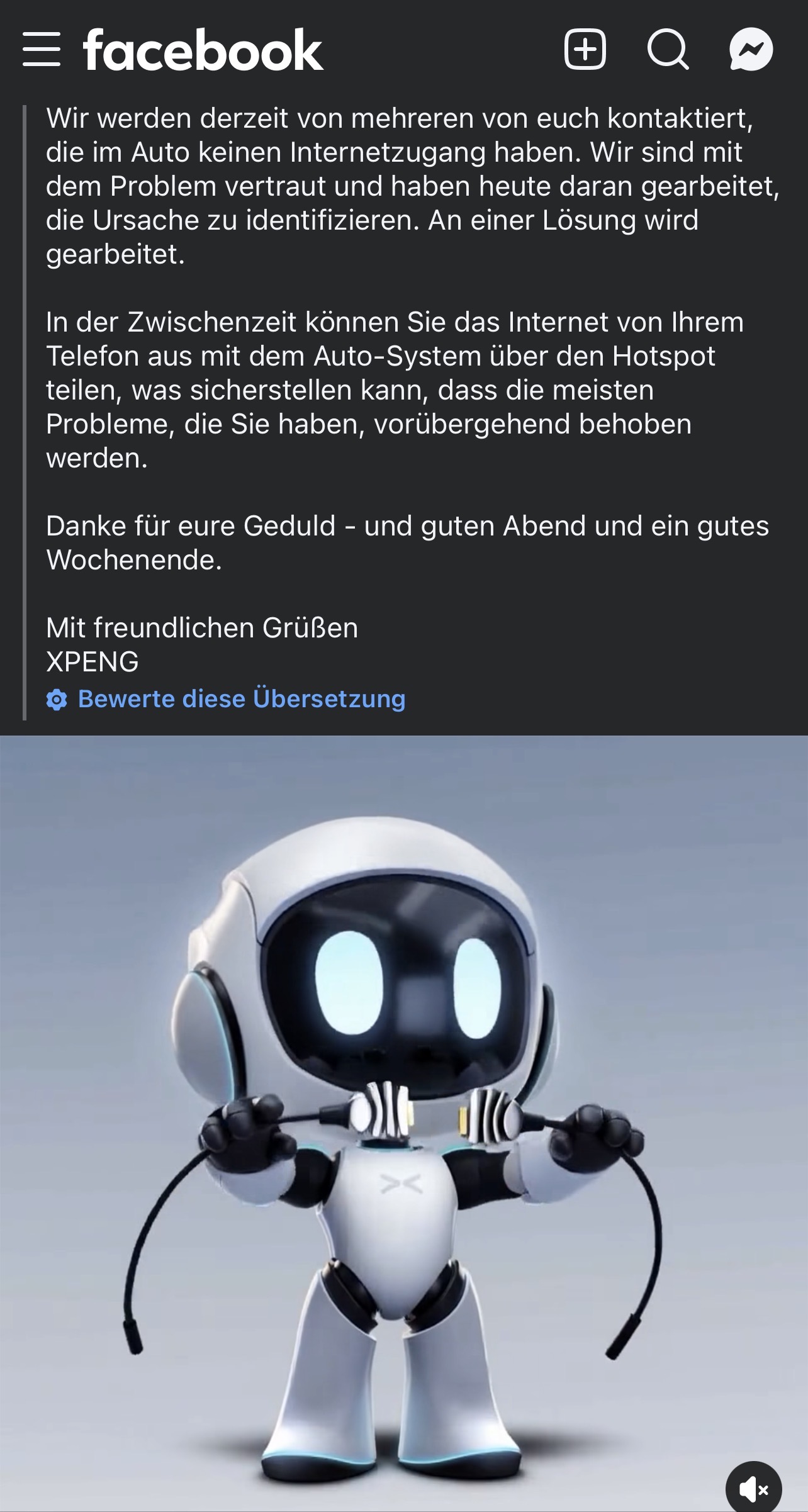Viewport: 808px width, 1512px height.
Task: Create a new post with the plus icon
Action: (585, 49)
